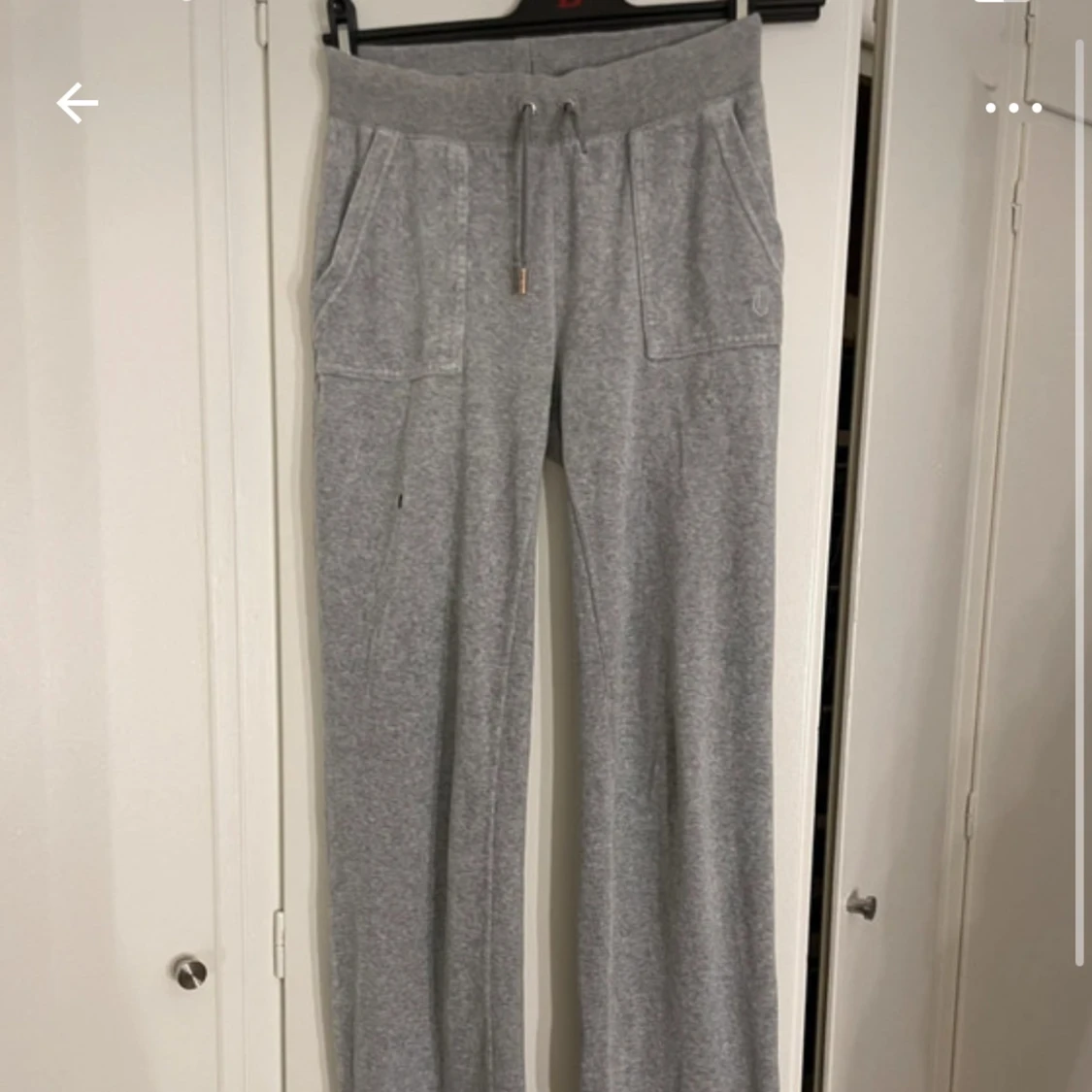Image resolution: width=1092 pixels, height=1092 pixels.
Task: Open the three-dot overflow menu
Action: tap(1013, 108)
